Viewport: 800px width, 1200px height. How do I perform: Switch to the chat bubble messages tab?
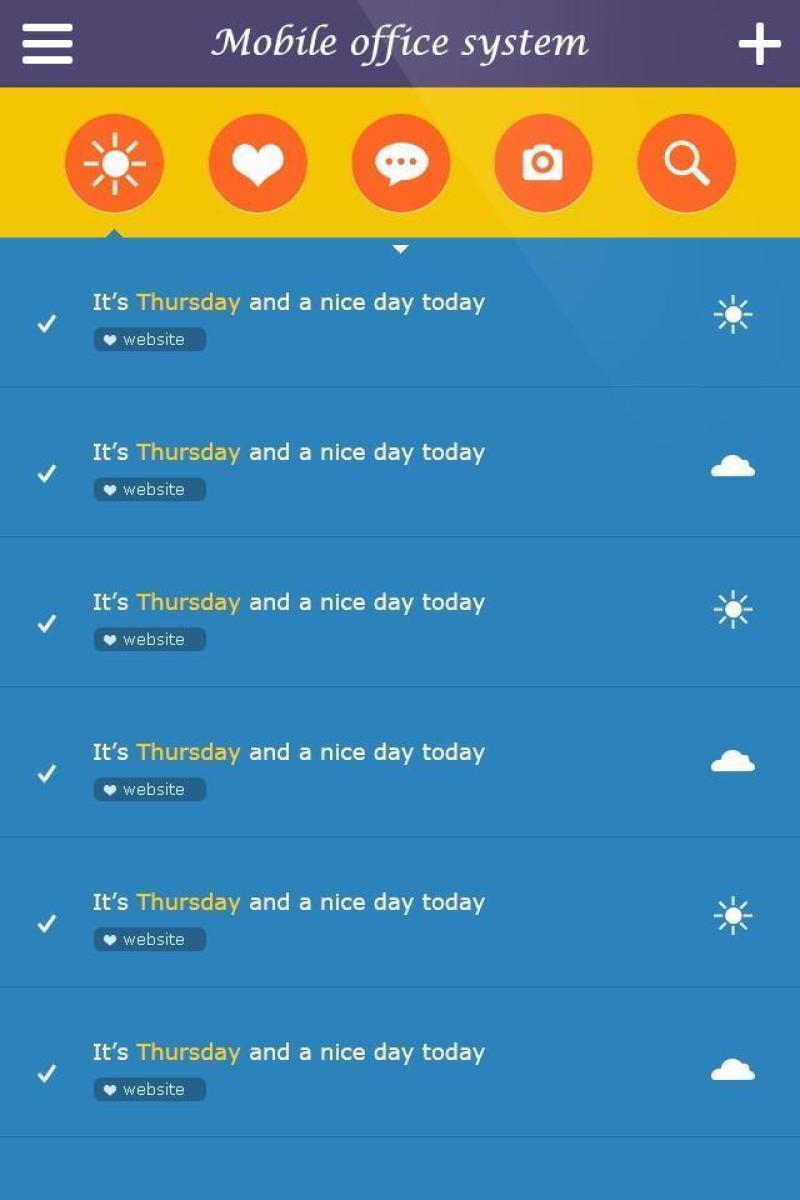401,163
